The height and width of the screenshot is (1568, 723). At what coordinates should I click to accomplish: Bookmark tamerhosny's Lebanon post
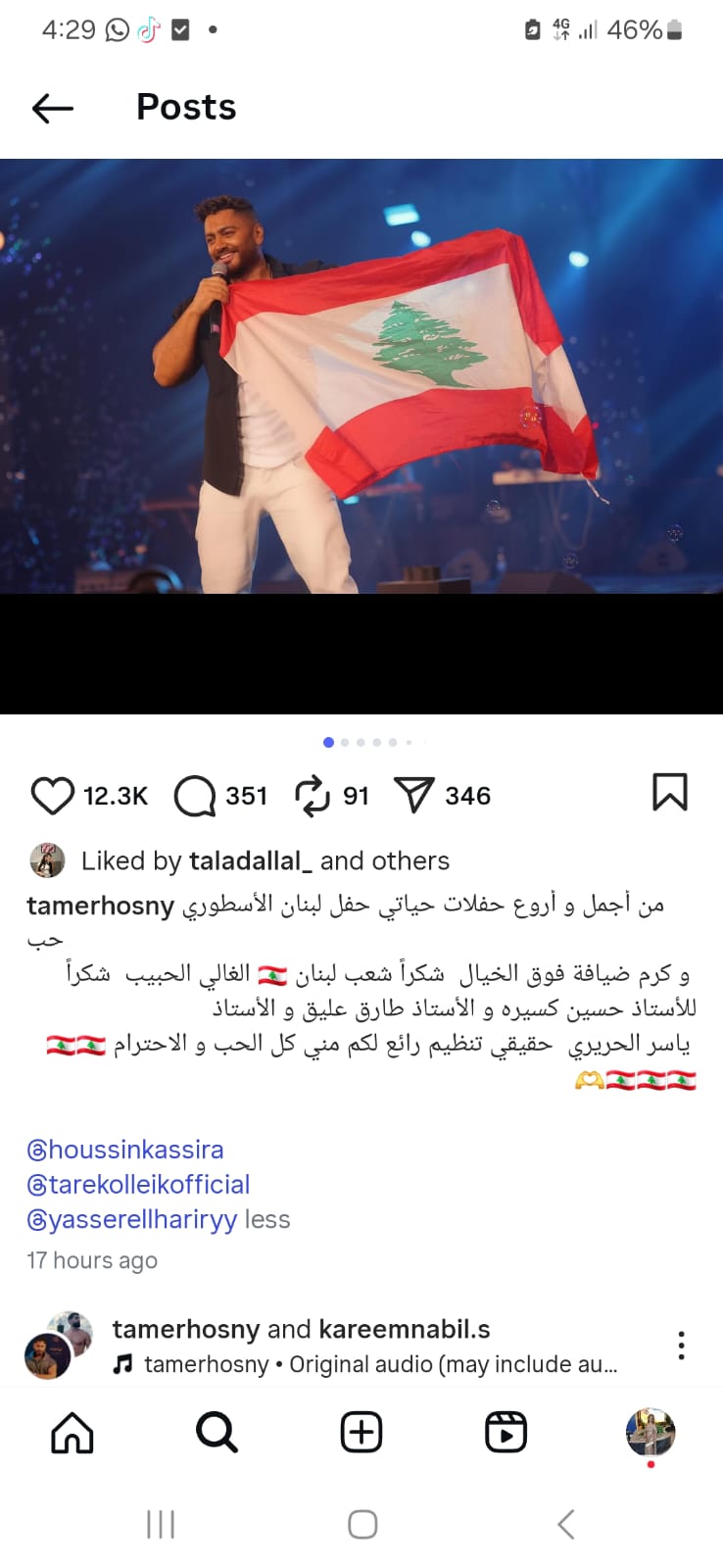(670, 793)
